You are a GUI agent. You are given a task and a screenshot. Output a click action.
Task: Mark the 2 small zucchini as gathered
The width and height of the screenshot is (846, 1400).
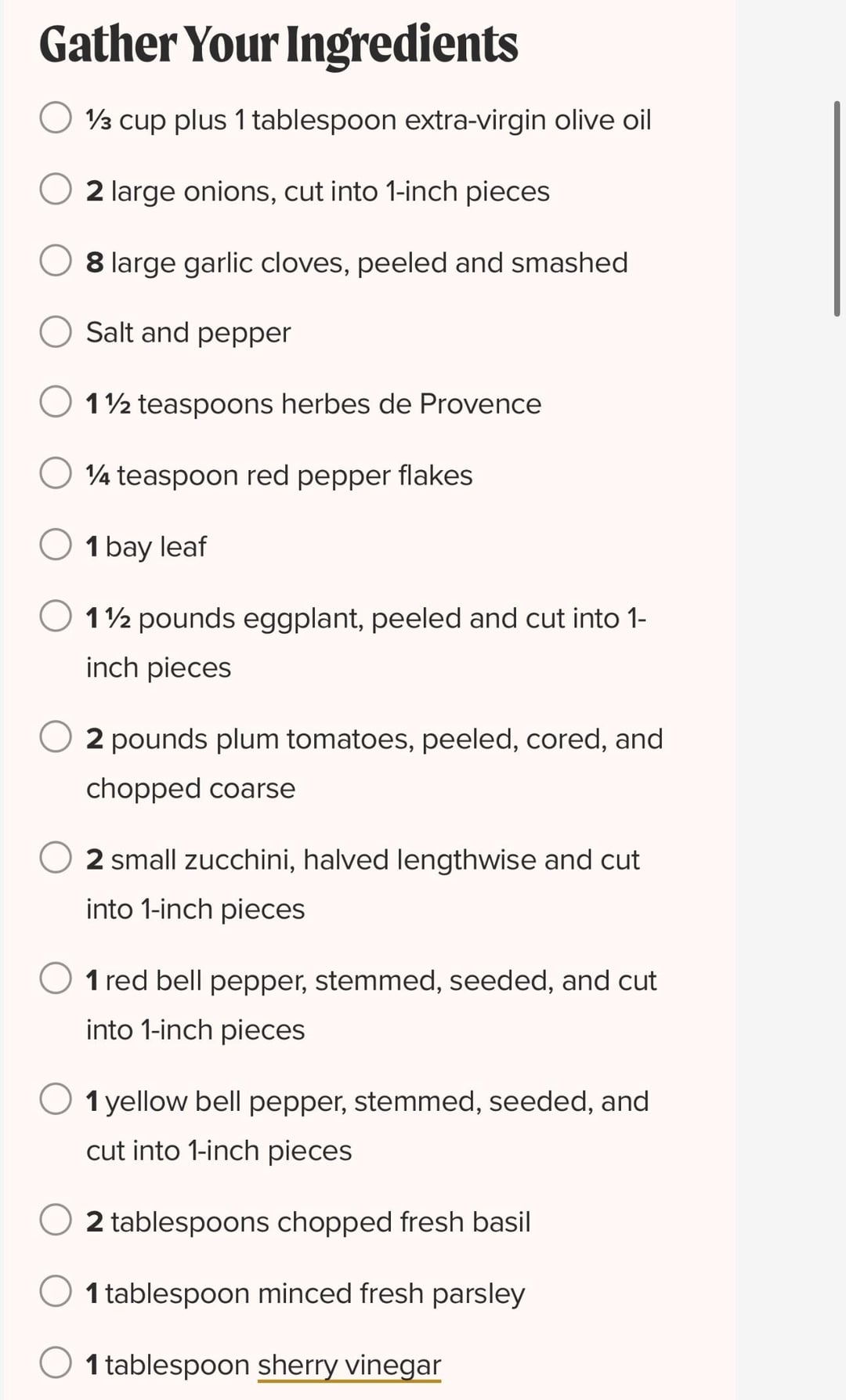56,857
